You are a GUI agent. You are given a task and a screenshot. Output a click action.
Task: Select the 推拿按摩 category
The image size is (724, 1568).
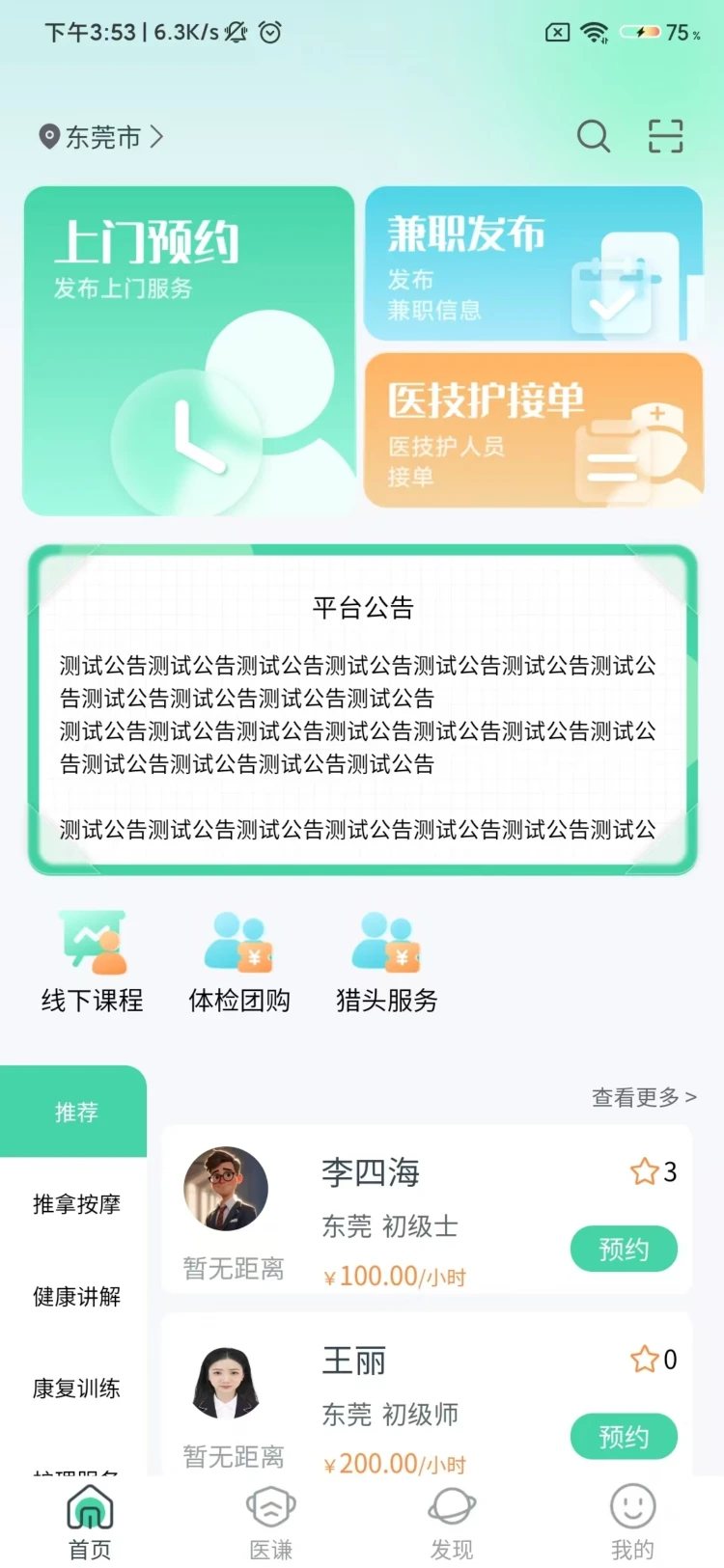point(75,1203)
